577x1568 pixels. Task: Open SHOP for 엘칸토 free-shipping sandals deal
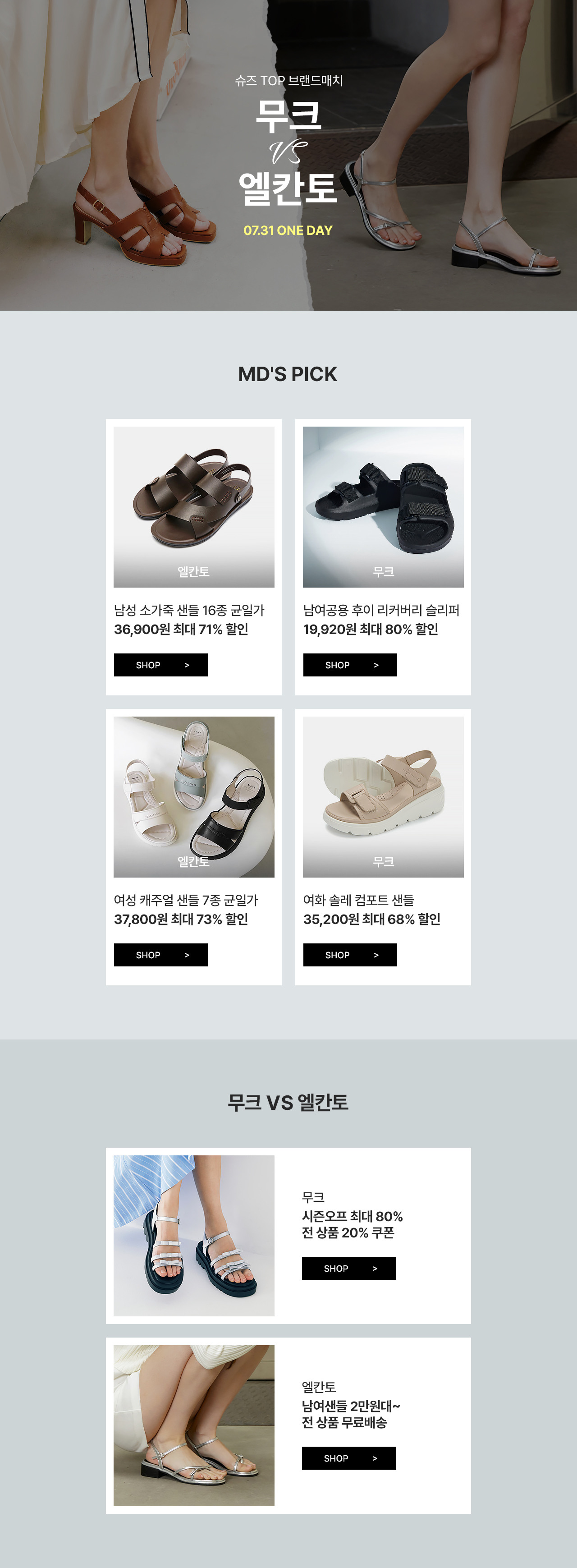point(348,1458)
